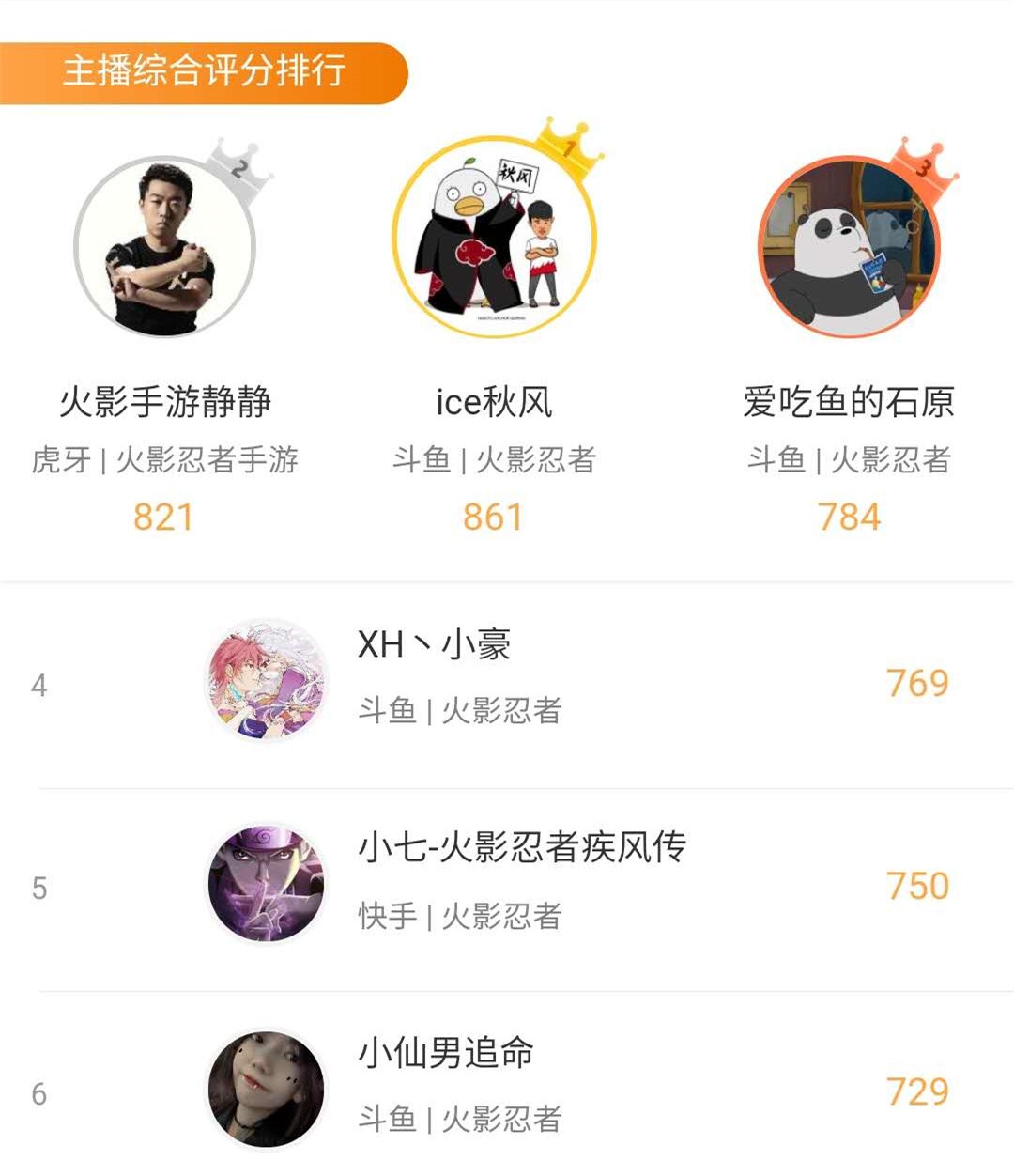View second-place streamer 火影手游静静

(165, 246)
